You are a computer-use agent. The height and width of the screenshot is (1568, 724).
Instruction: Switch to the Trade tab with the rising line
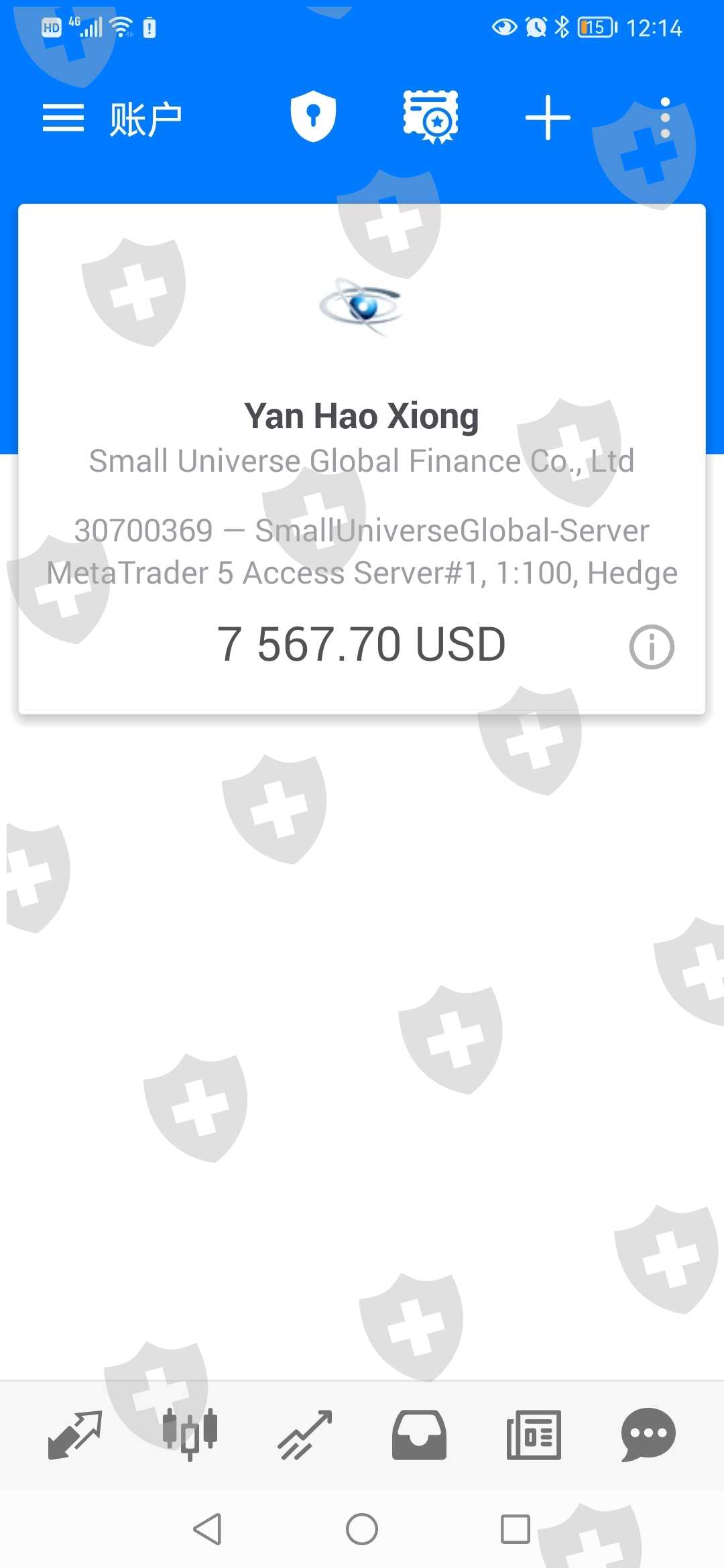(305, 1435)
